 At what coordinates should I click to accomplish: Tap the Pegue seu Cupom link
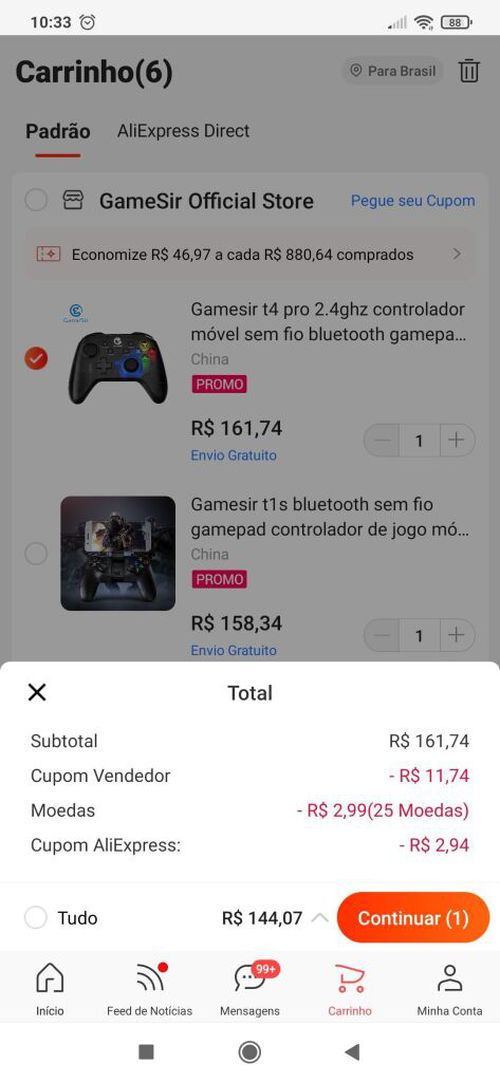[412, 201]
